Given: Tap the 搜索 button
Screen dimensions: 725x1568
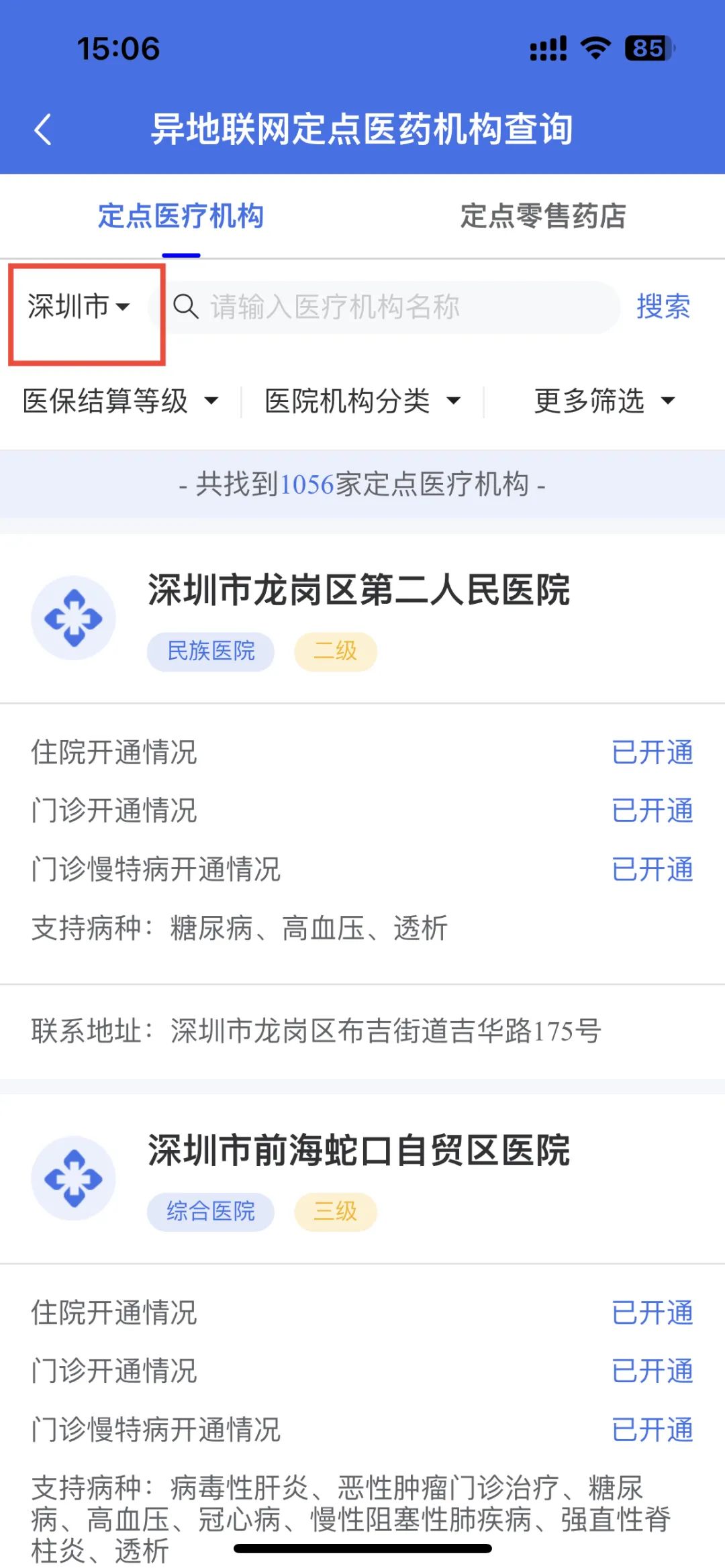Looking at the screenshot, I should point(663,307).
